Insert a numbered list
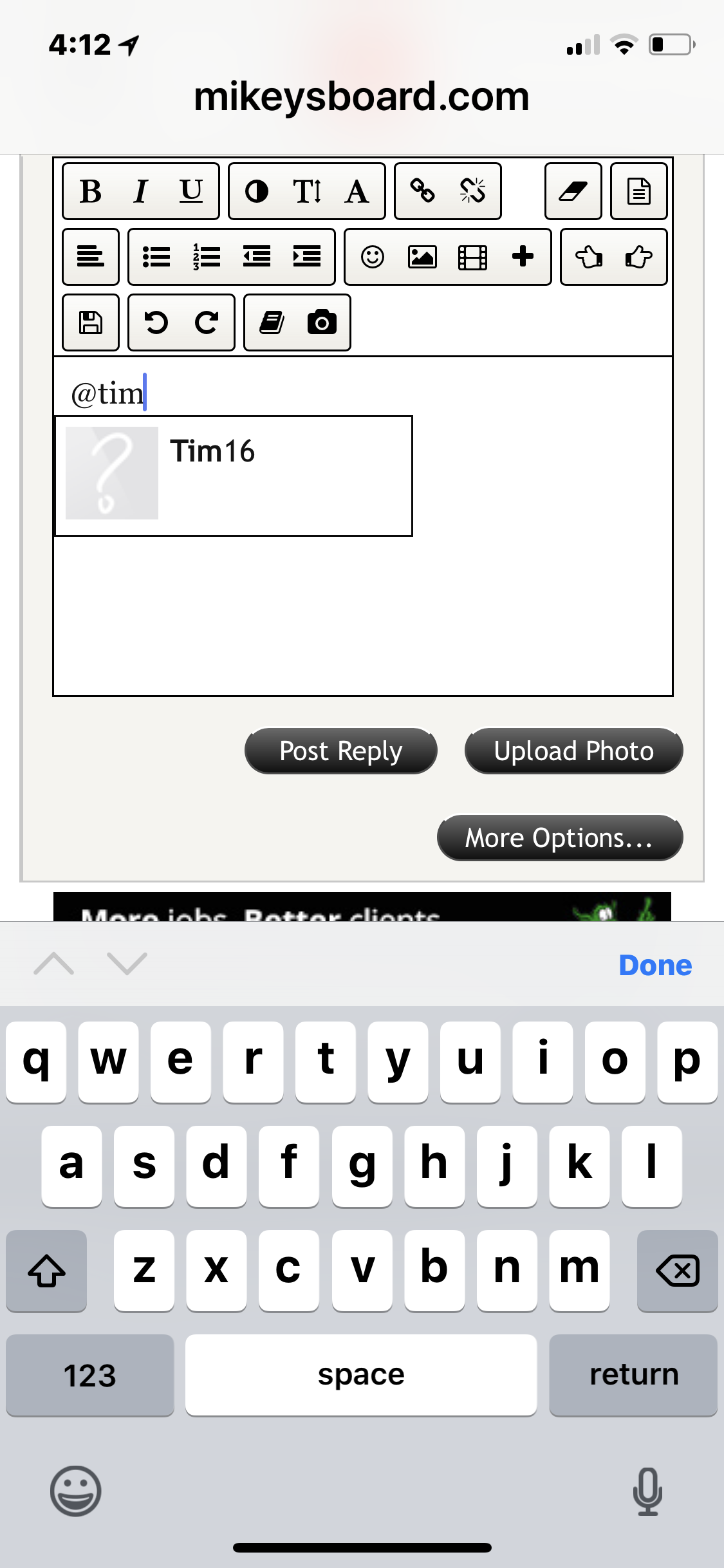This screenshot has height=1568, width=724. 207,257
